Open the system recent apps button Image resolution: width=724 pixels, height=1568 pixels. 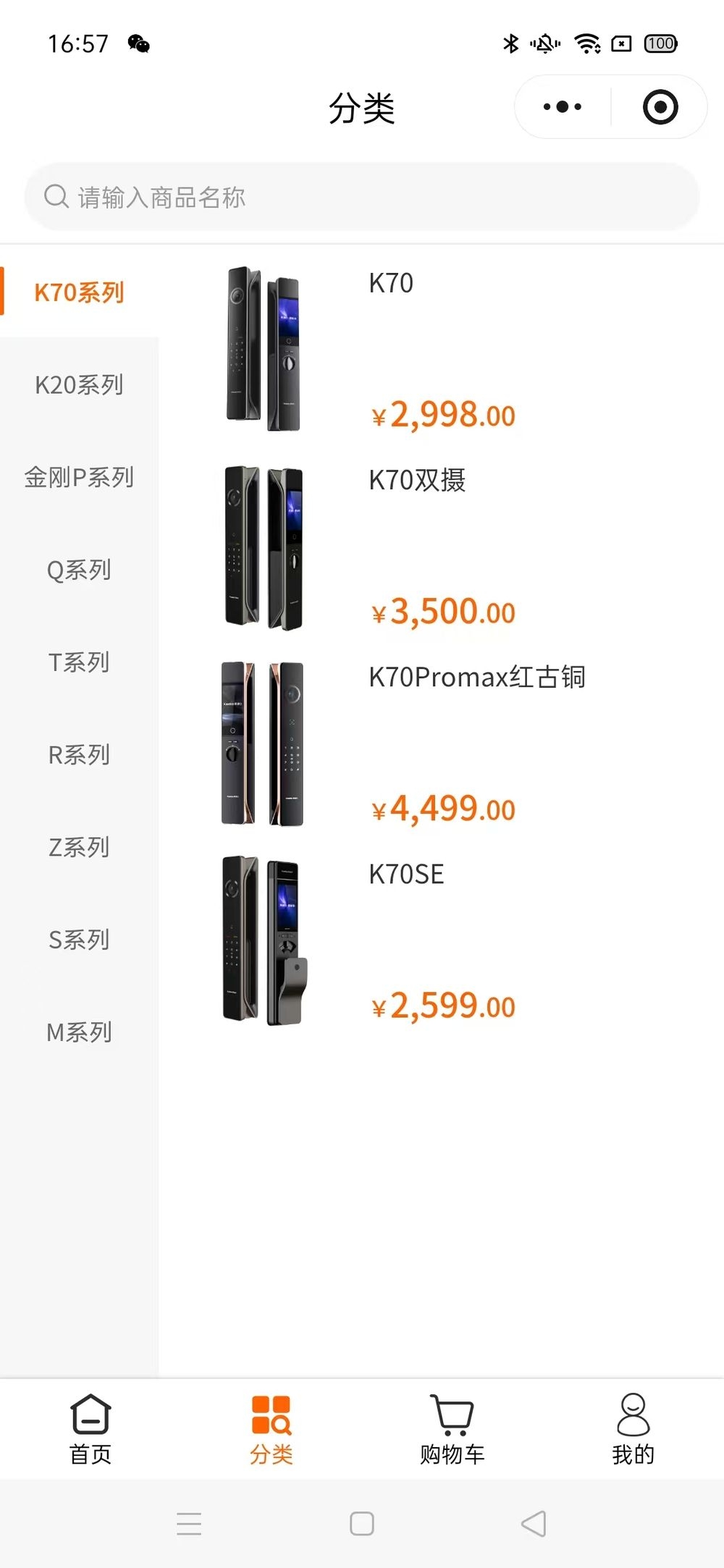coord(189,1524)
